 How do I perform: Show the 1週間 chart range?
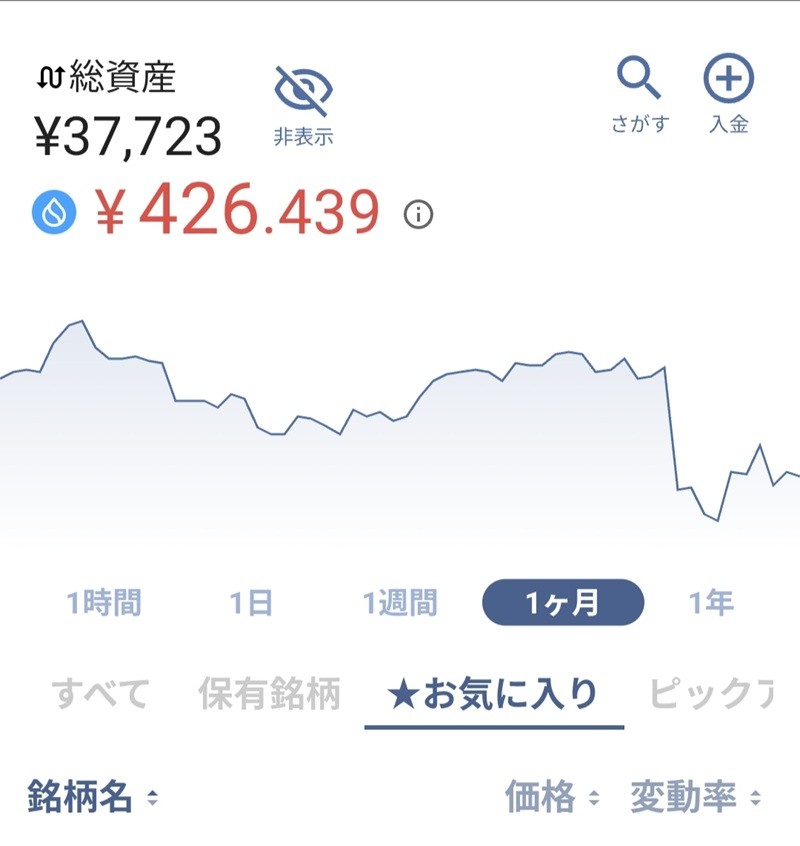[400, 603]
